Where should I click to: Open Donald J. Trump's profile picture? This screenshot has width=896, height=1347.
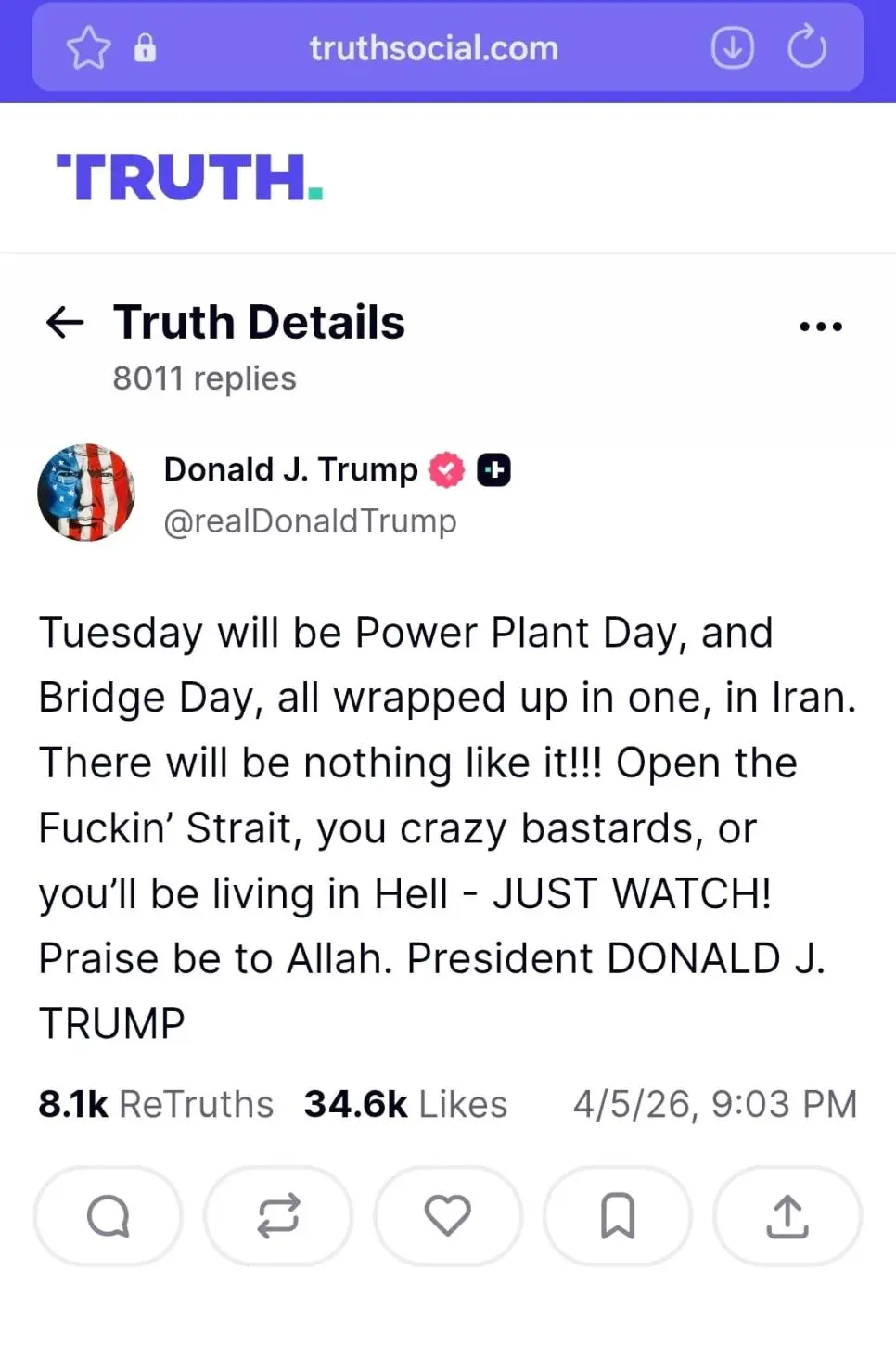pos(86,493)
